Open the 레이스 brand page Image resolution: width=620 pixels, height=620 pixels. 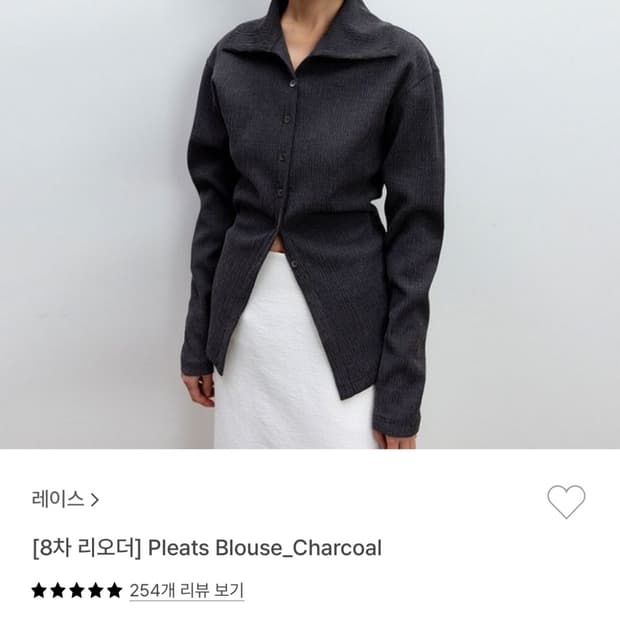tap(65, 498)
